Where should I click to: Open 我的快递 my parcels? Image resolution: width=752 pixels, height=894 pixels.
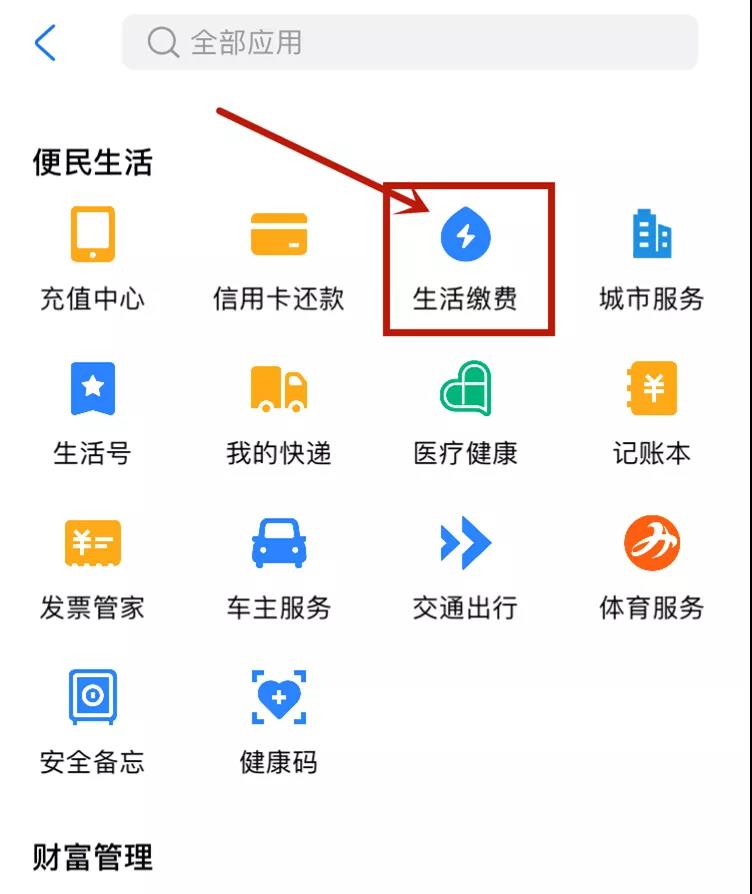tap(278, 412)
